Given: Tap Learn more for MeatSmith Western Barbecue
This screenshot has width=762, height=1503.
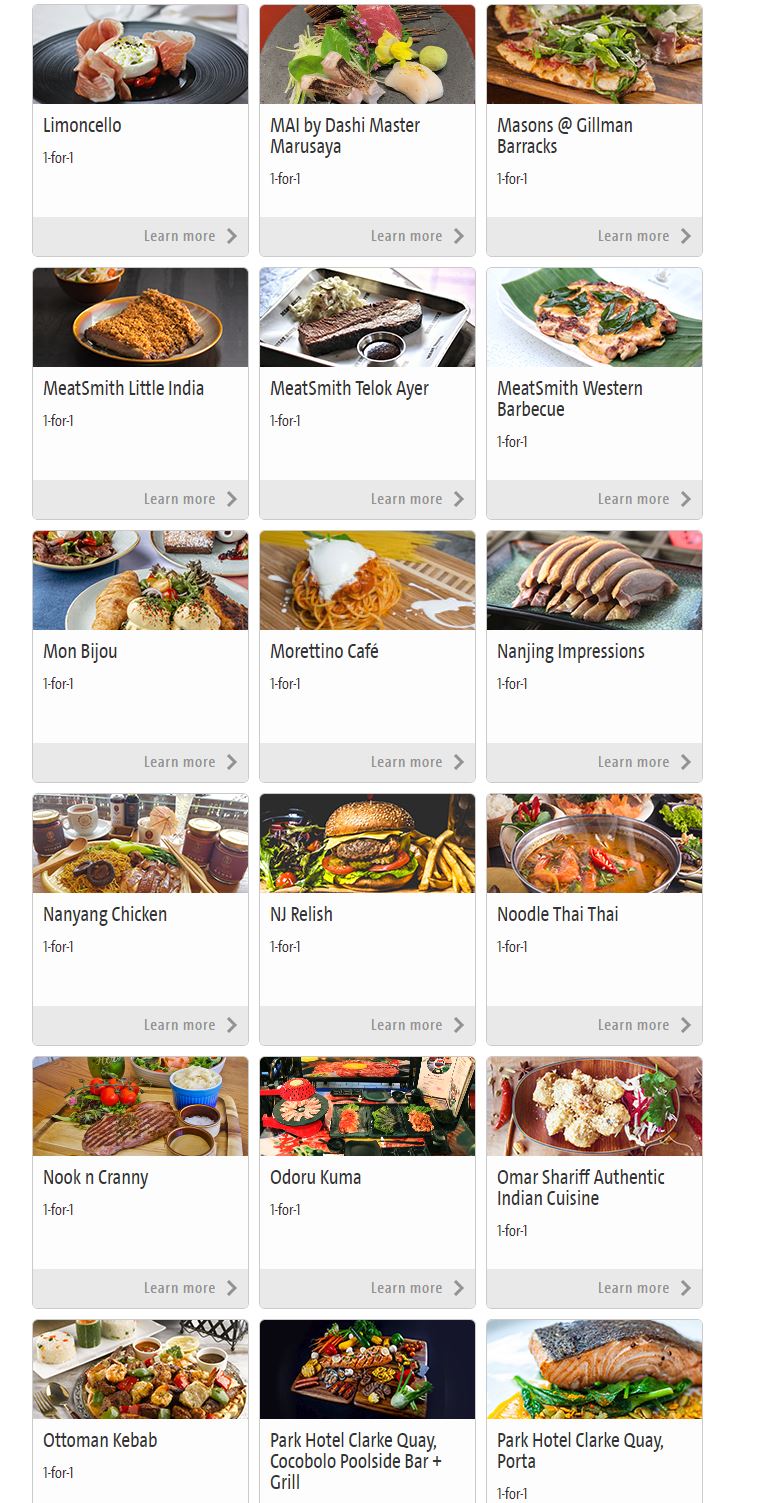Looking at the screenshot, I should 644,499.
